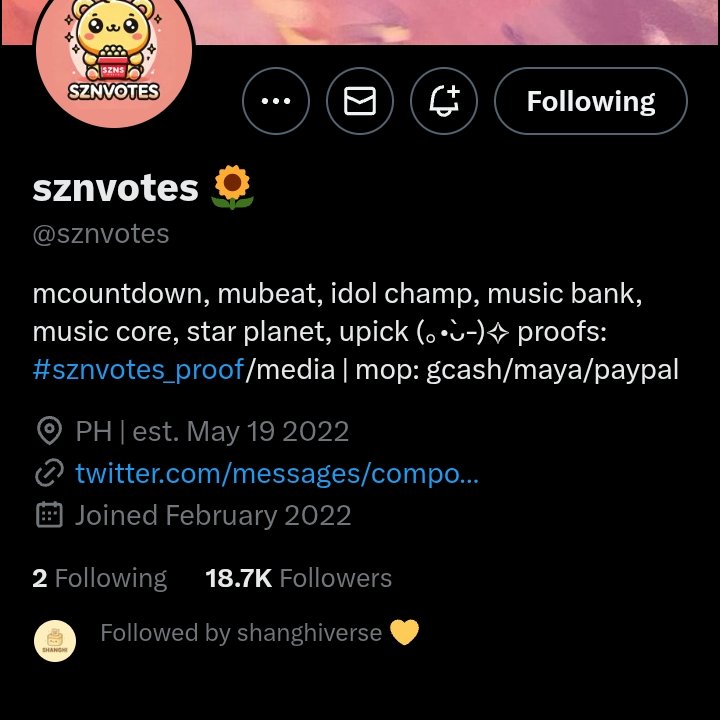Turn on post notifications for sznvotes
Viewport: 720px width, 720px height.
tap(444, 101)
